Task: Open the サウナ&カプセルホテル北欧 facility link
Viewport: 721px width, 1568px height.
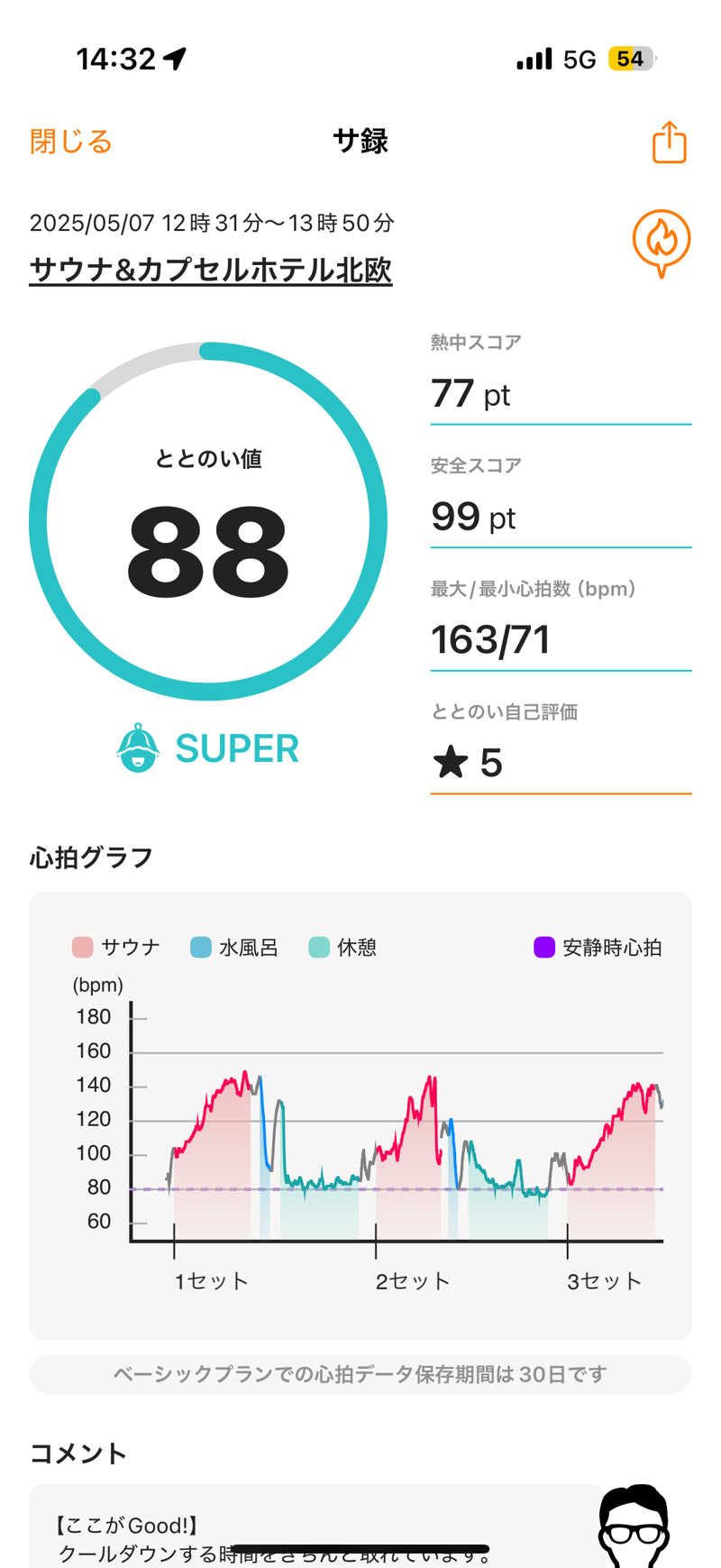Action: click(211, 270)
